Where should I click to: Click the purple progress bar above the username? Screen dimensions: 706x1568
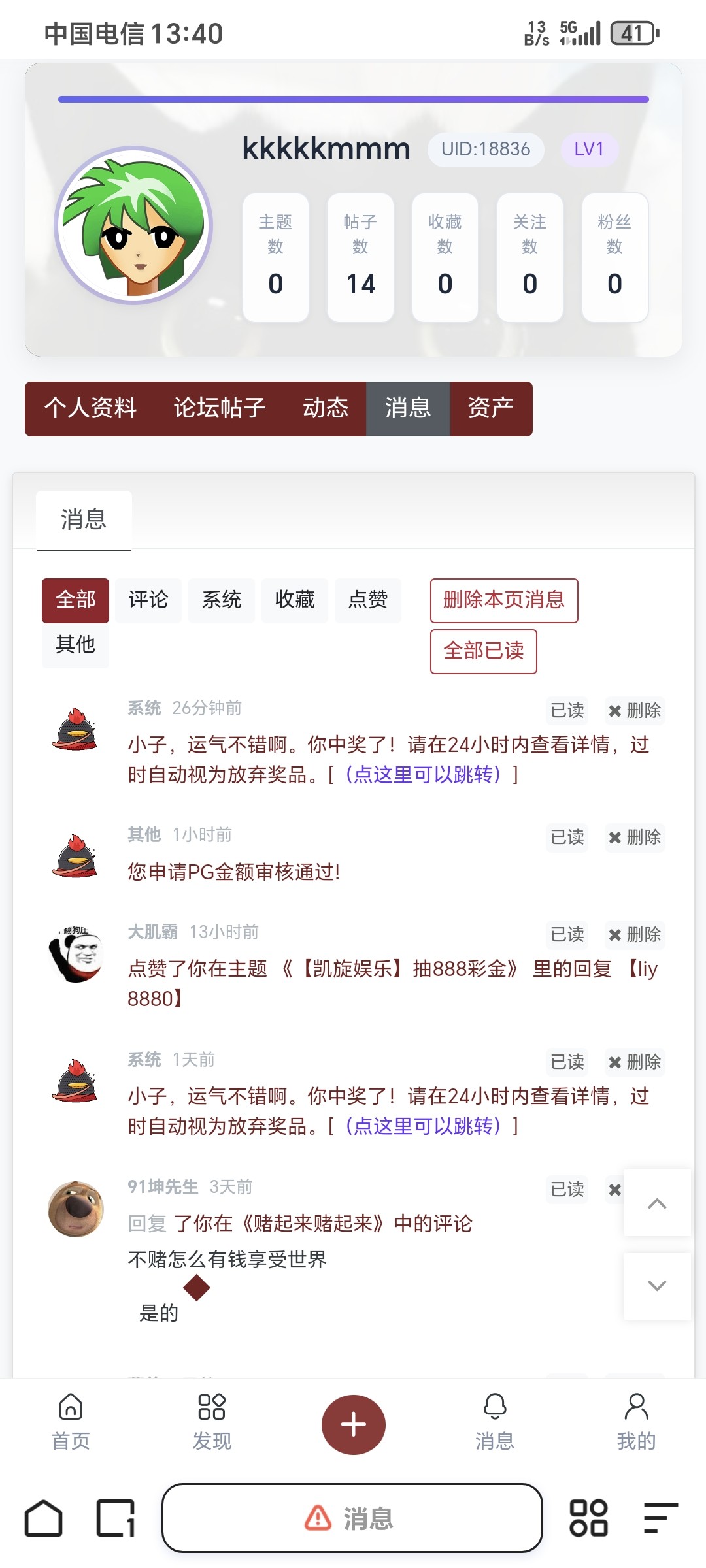(353, 99)
